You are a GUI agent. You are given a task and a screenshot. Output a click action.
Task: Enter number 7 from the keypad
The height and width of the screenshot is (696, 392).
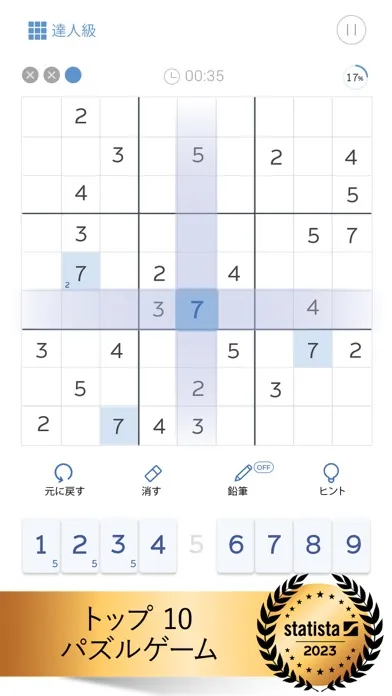274,546
